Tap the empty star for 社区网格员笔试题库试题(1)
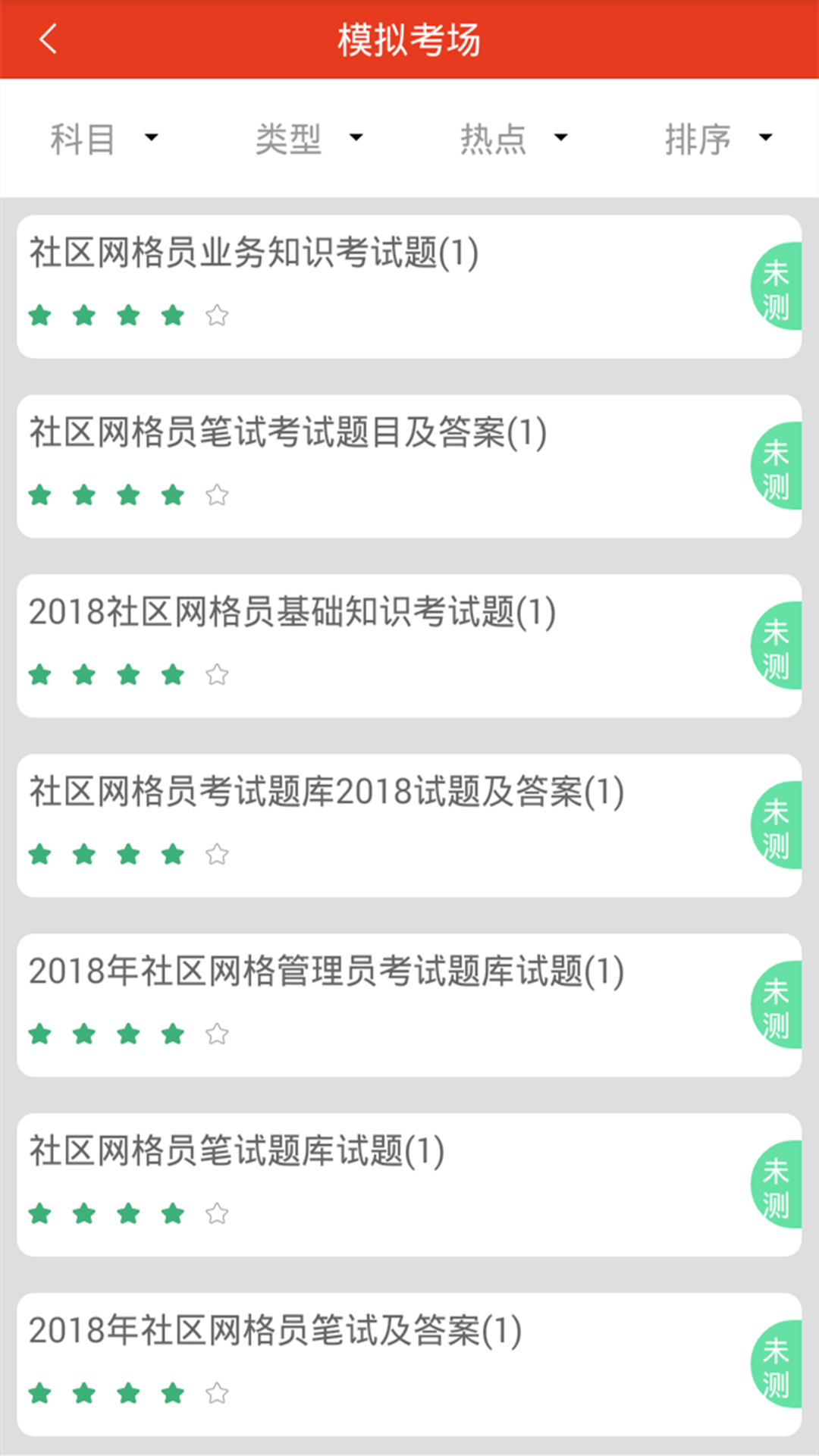This screenshot has height=1456, width=819. click(216, 1213)
